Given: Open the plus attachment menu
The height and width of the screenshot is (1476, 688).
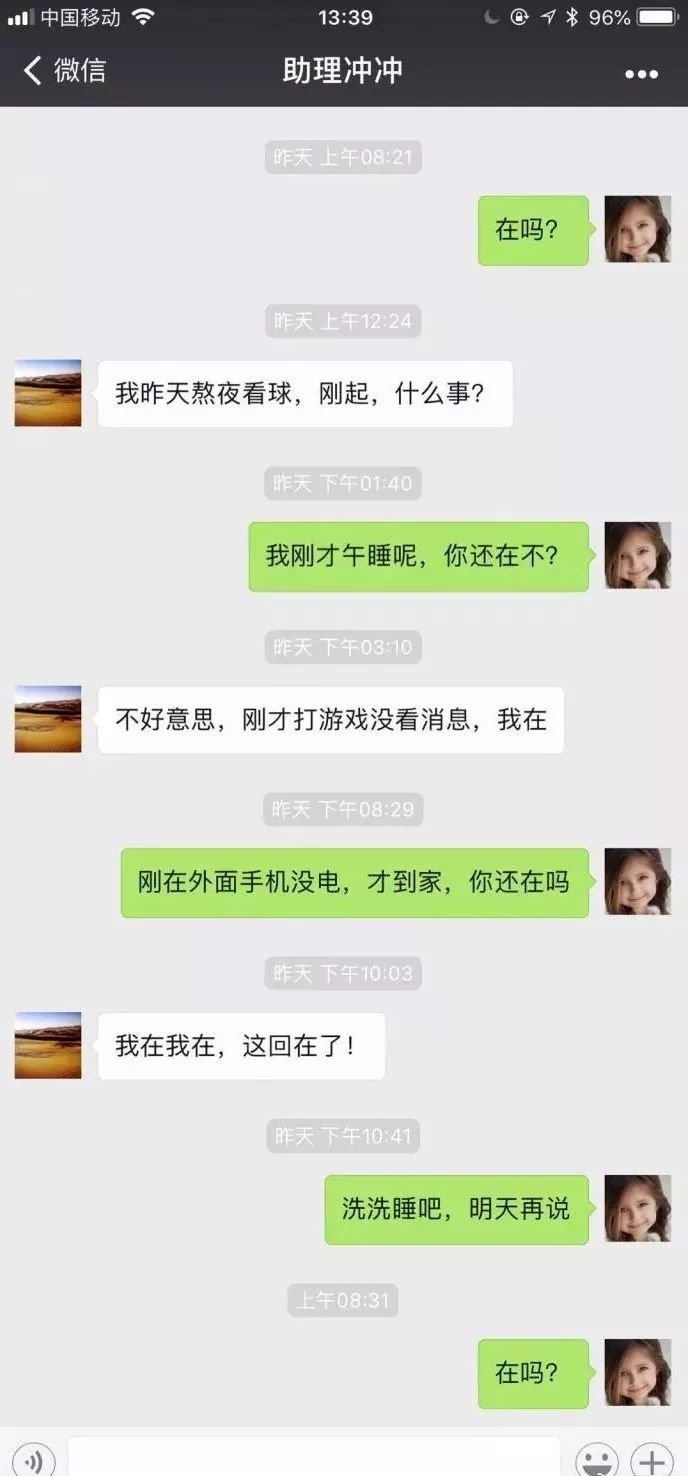Looking at the screenshot, I should click(652, 1461).
